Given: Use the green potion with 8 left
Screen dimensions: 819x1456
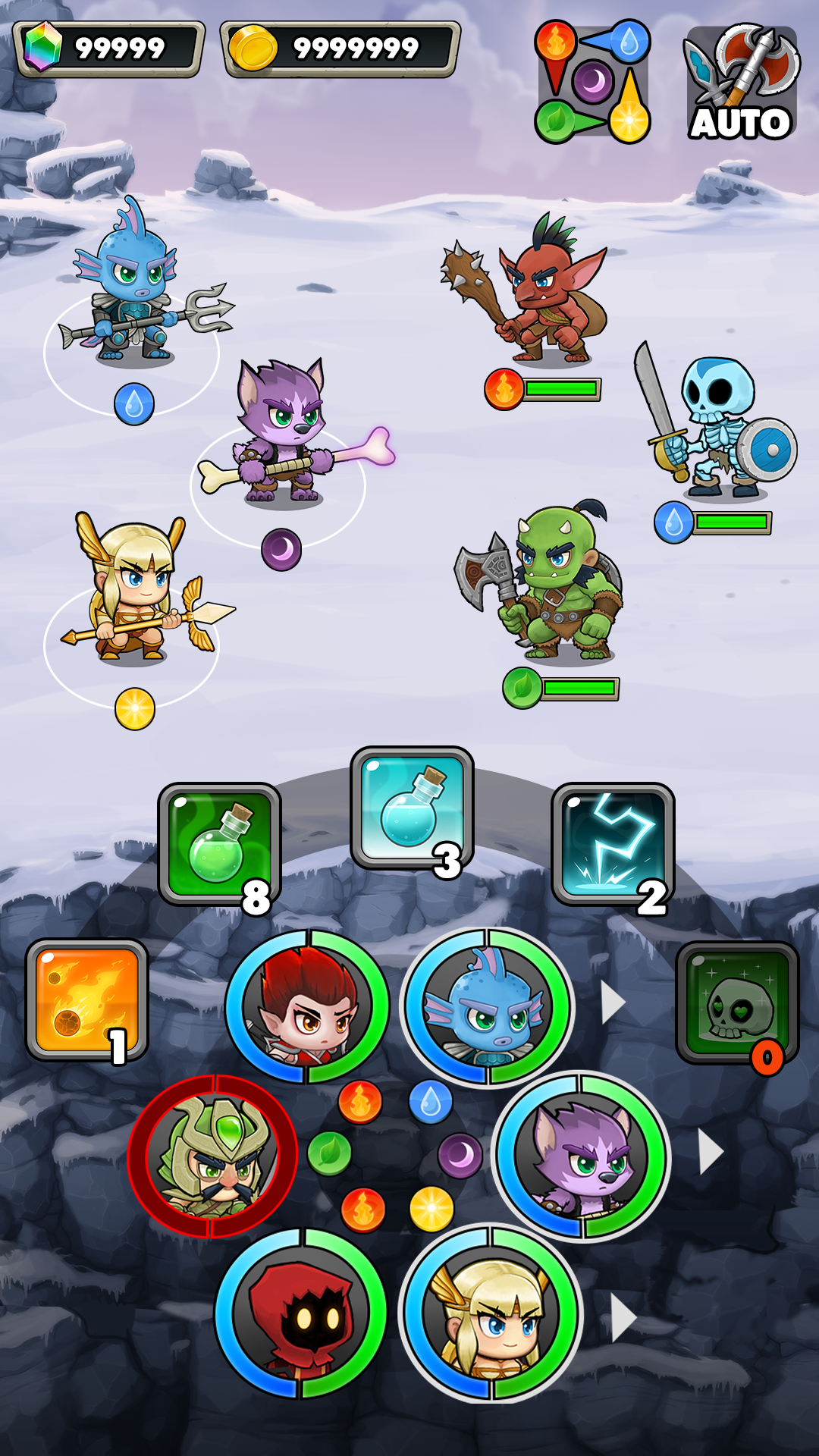Looking at the screenshot, I should pos(219,845).
